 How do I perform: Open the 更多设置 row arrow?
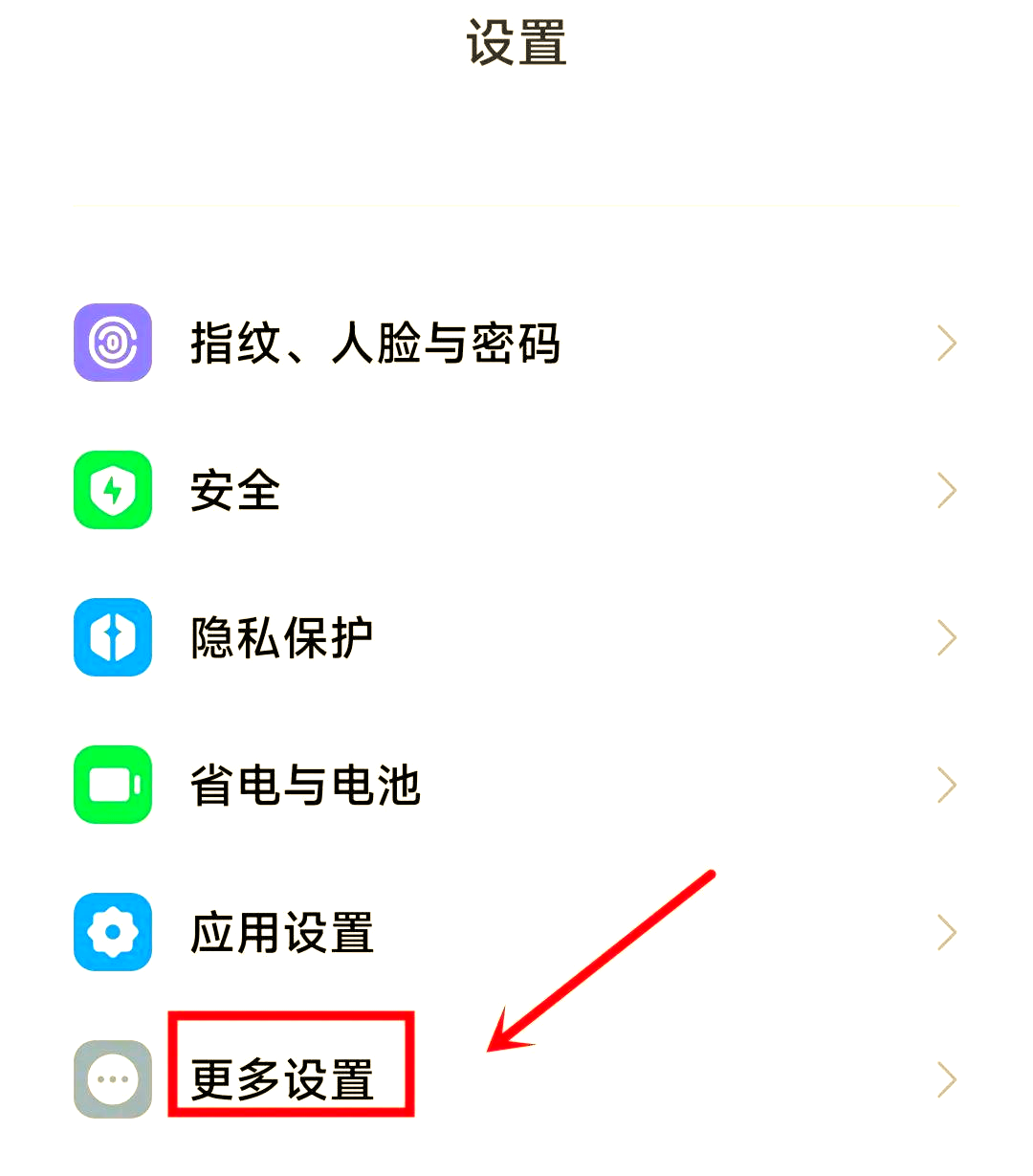[947, 1078]
